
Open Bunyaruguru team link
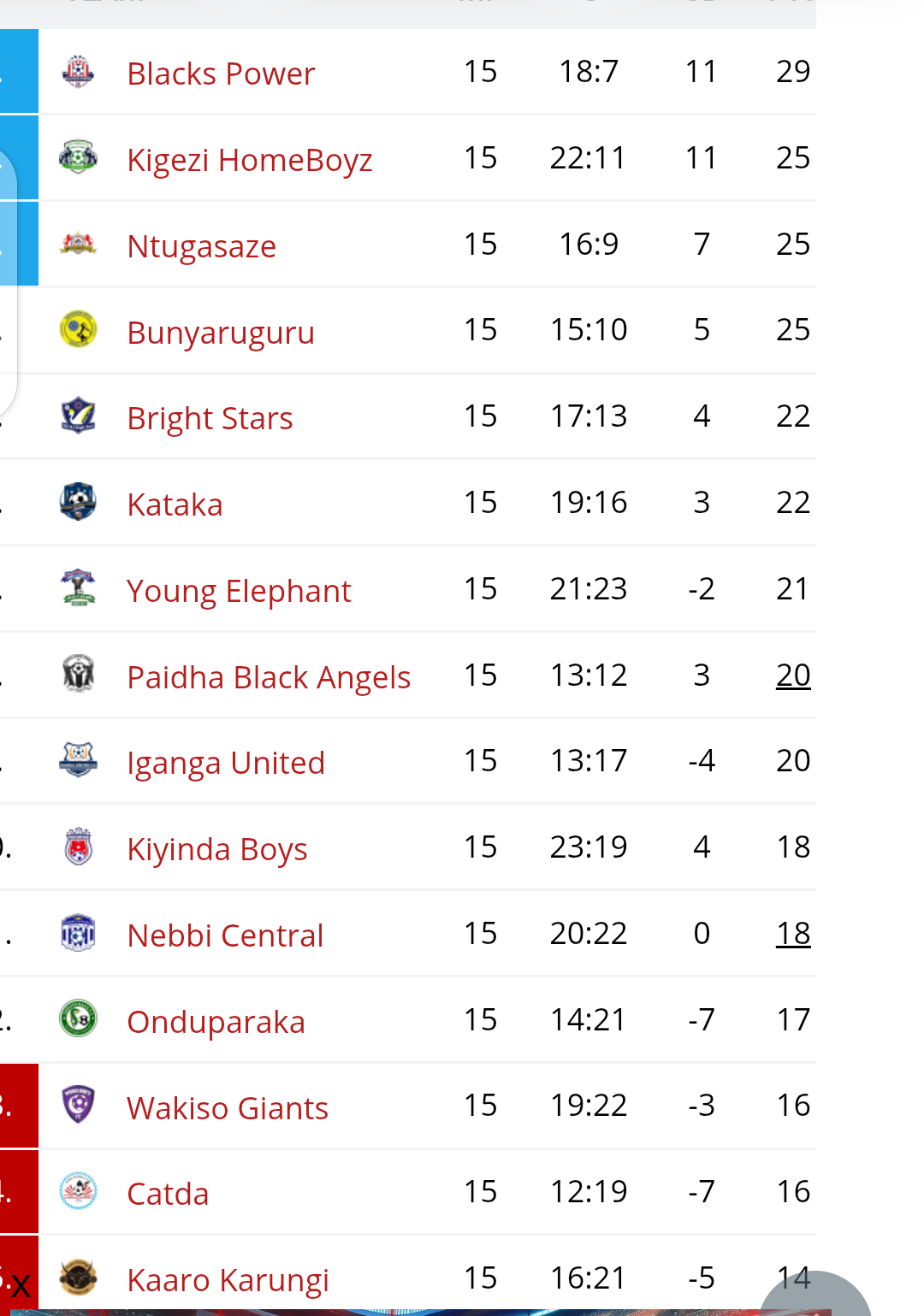[221, 333]
